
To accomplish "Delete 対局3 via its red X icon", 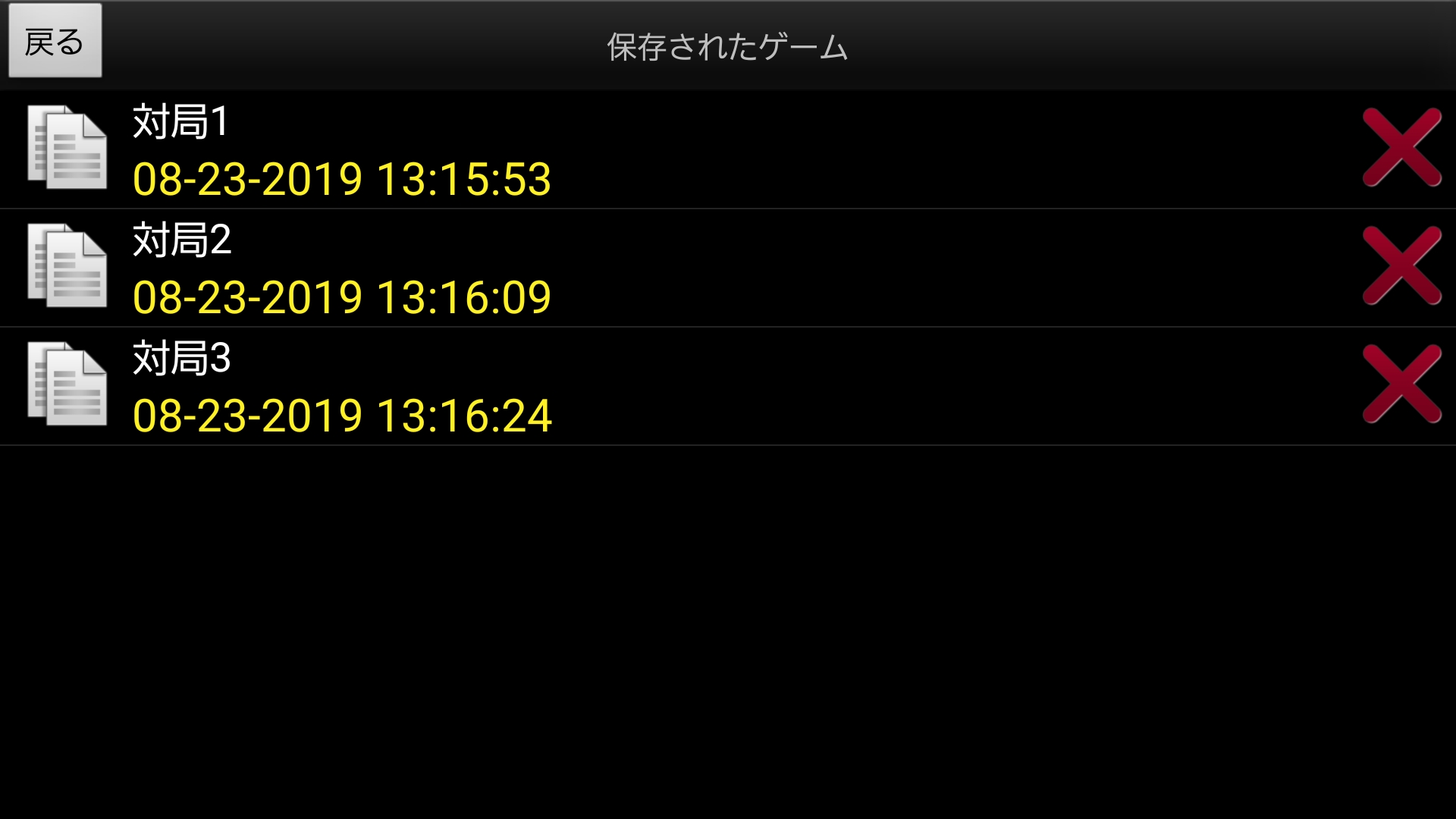I will (x=1401, y=384).
